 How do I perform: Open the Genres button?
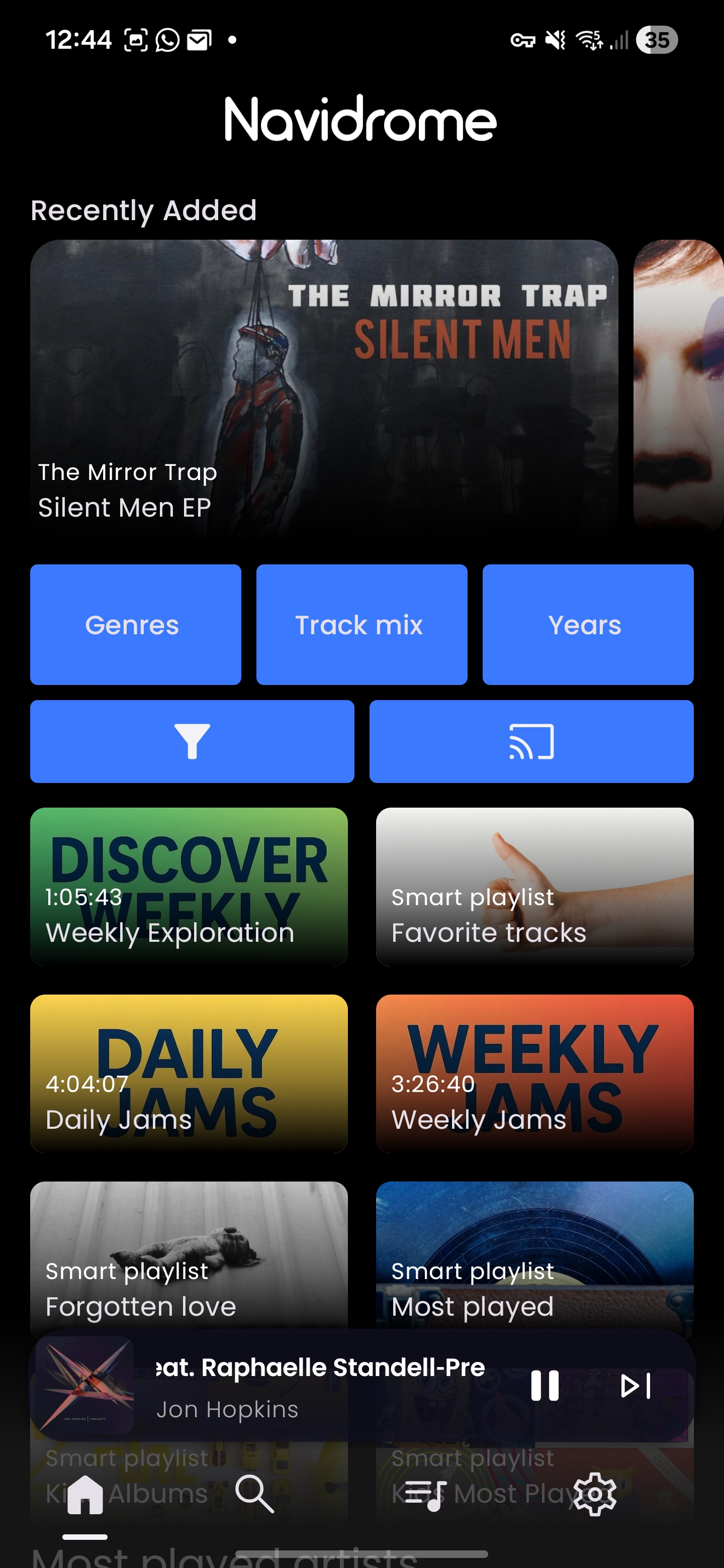[135, 625]
